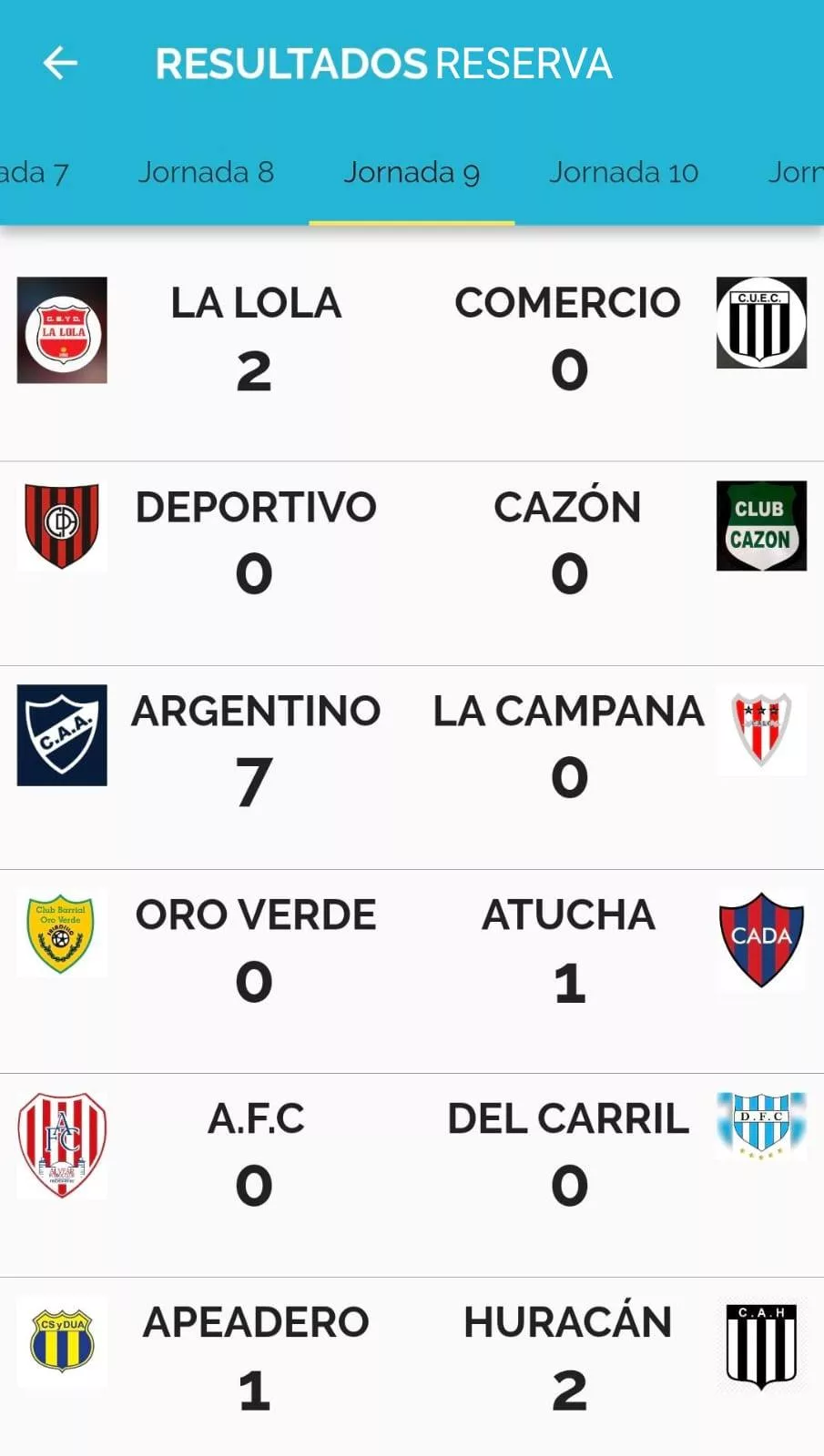Select the Jornada 9 tab
The height and width of the screenshot is (1456, 824).
tap(412, 172)
